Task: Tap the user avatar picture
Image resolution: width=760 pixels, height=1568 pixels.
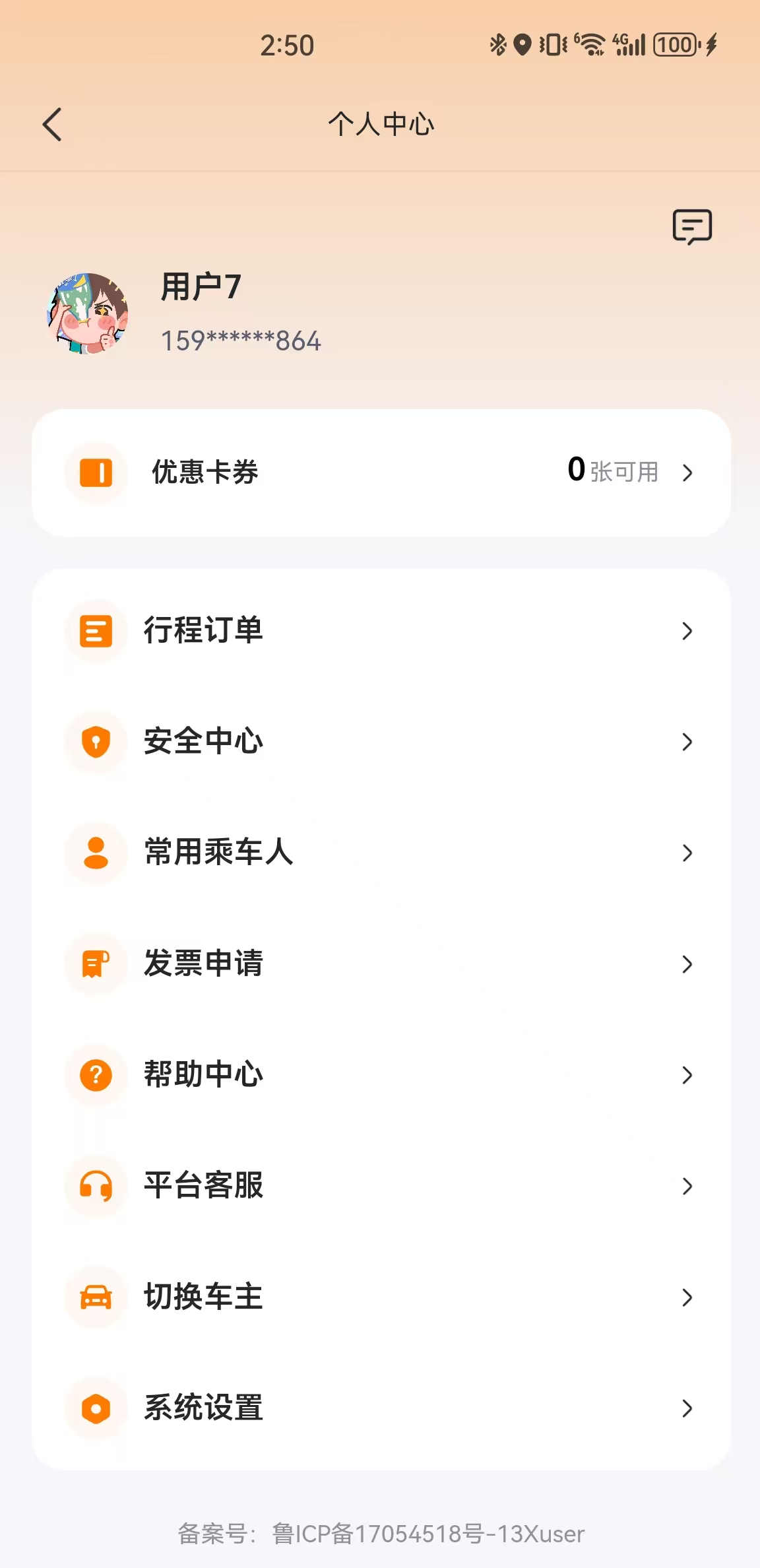Action: tap(88, 313)
